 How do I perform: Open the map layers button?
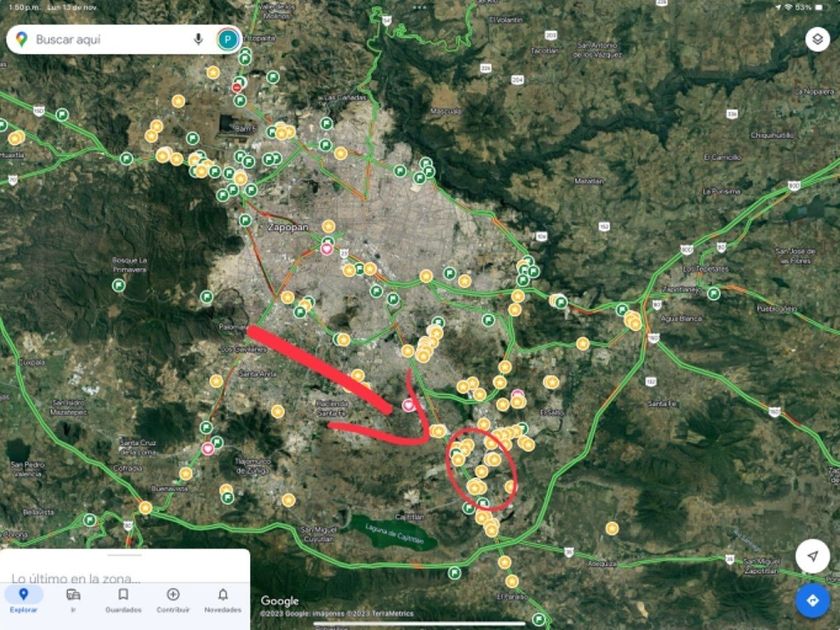pyautogui.click(x=817, y=39)
